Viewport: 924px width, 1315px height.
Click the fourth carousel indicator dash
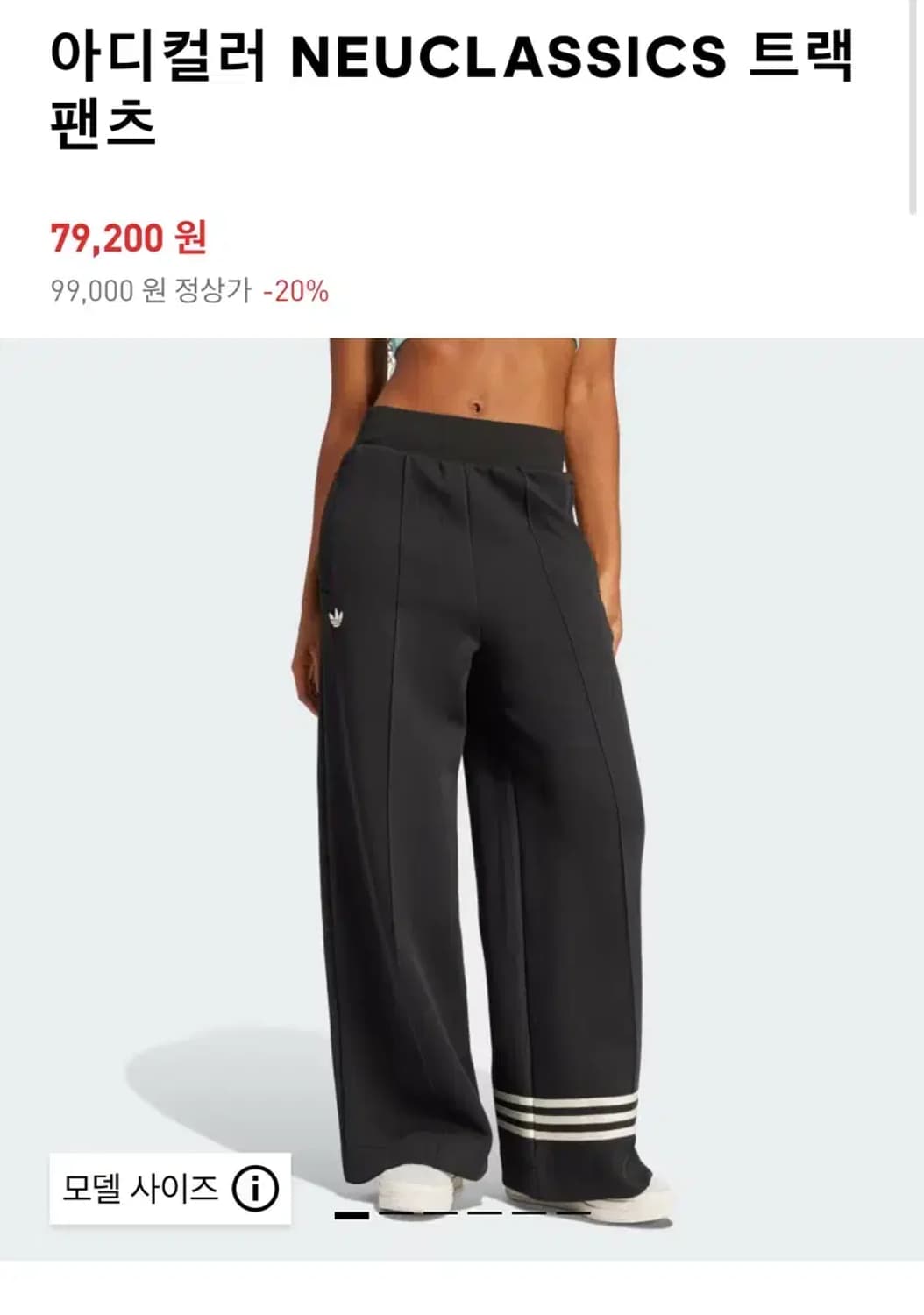485,1214
